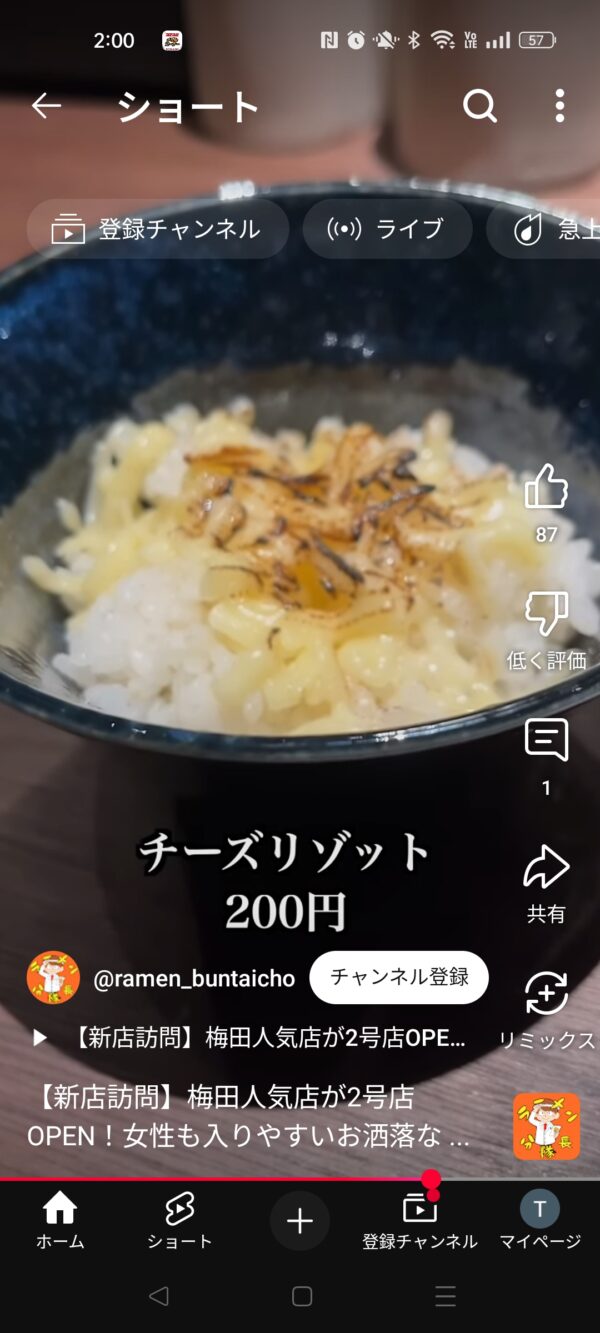Share this Short using 共有
The image size is (600, 1333).
coord(546,870)
